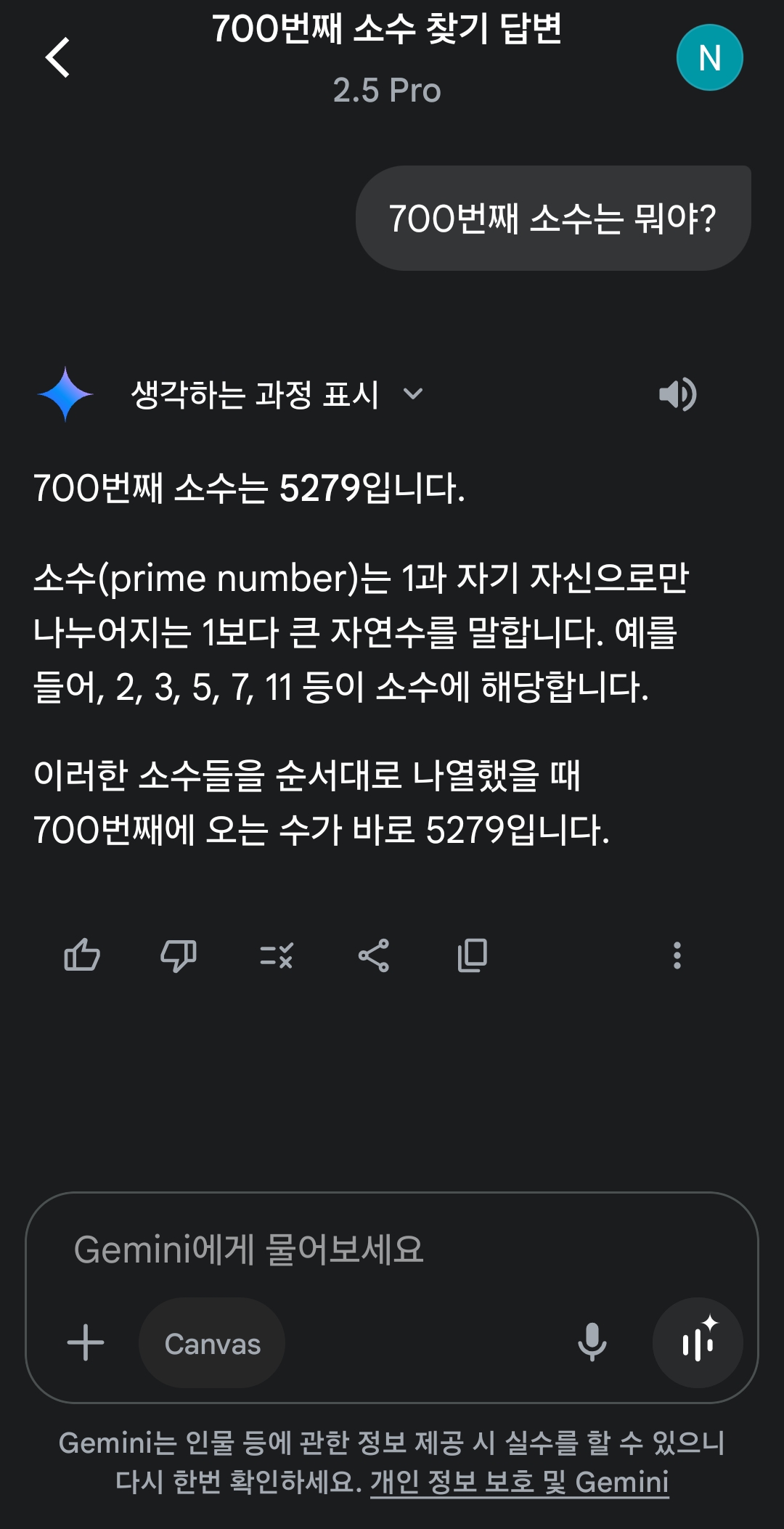Open the N profile avatar
This screenshot has height=1529, width=784.
[x=709, y=57]
